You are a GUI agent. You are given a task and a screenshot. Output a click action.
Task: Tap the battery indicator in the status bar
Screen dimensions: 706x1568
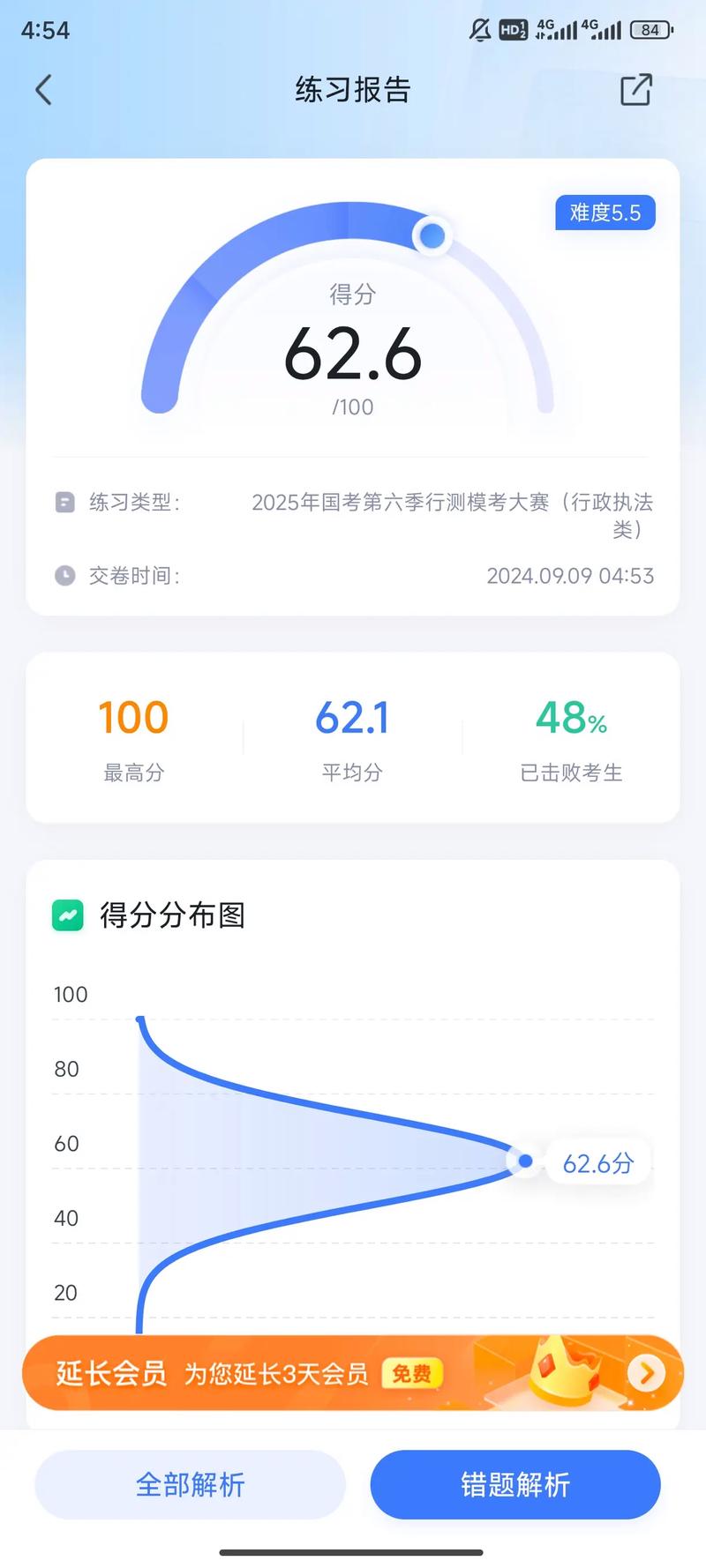650,29
